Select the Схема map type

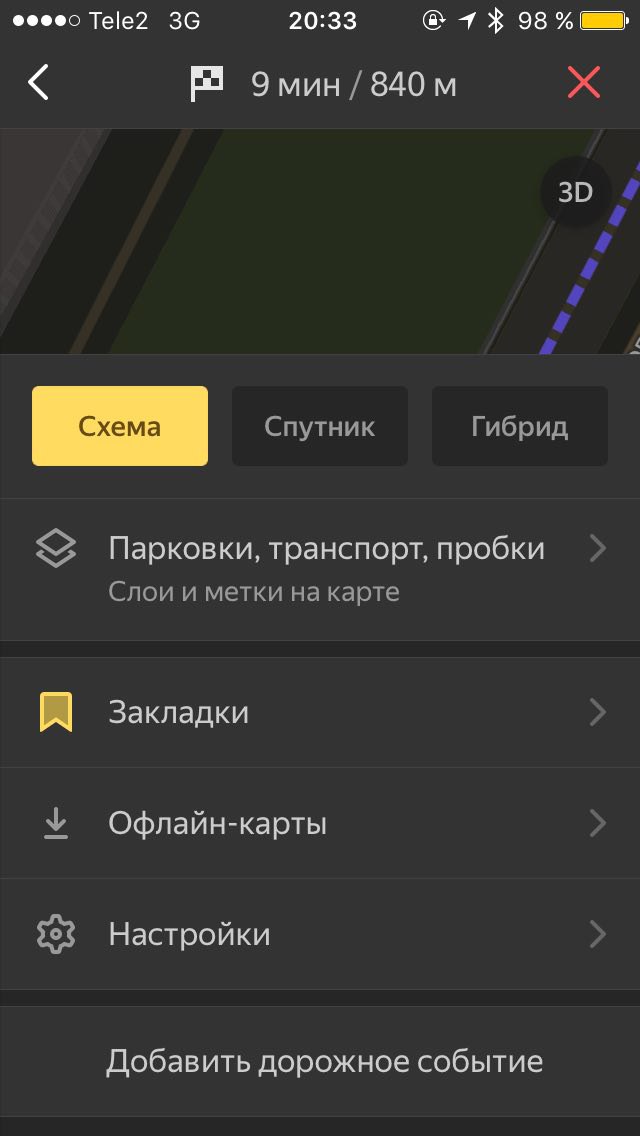point(120,426)
